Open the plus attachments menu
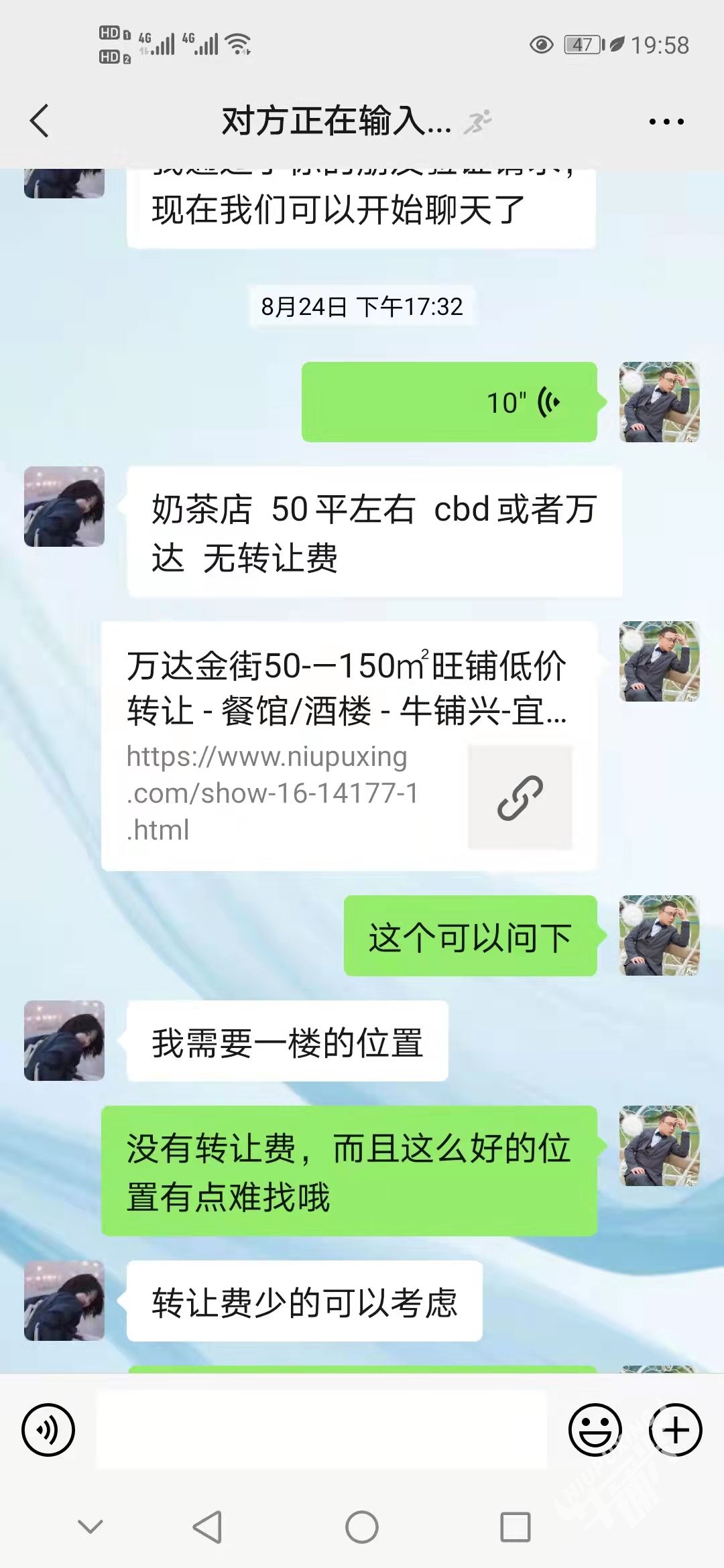Screen dimensions: 724x1568 [675, 1429]
